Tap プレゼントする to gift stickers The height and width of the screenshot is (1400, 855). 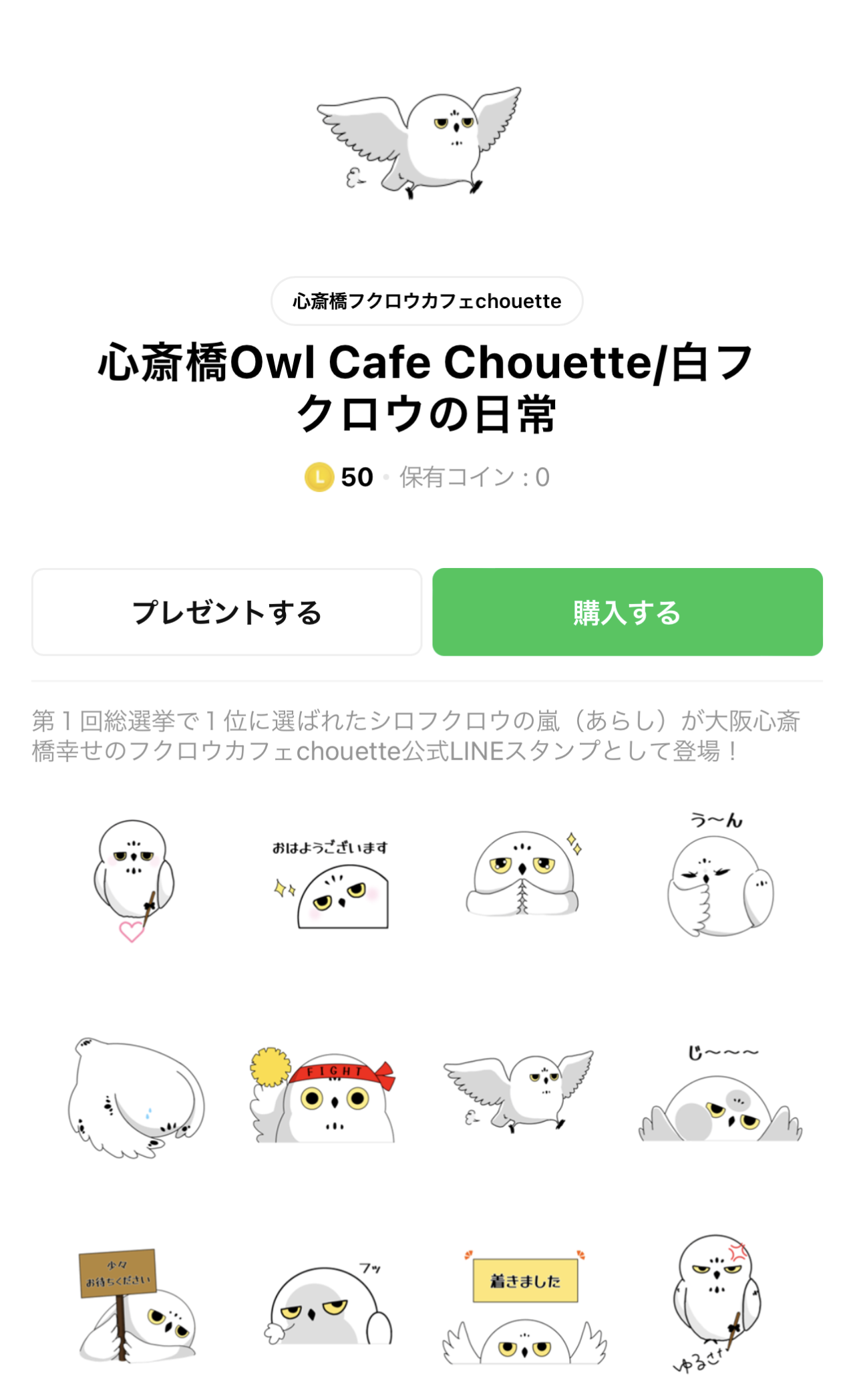226,612
